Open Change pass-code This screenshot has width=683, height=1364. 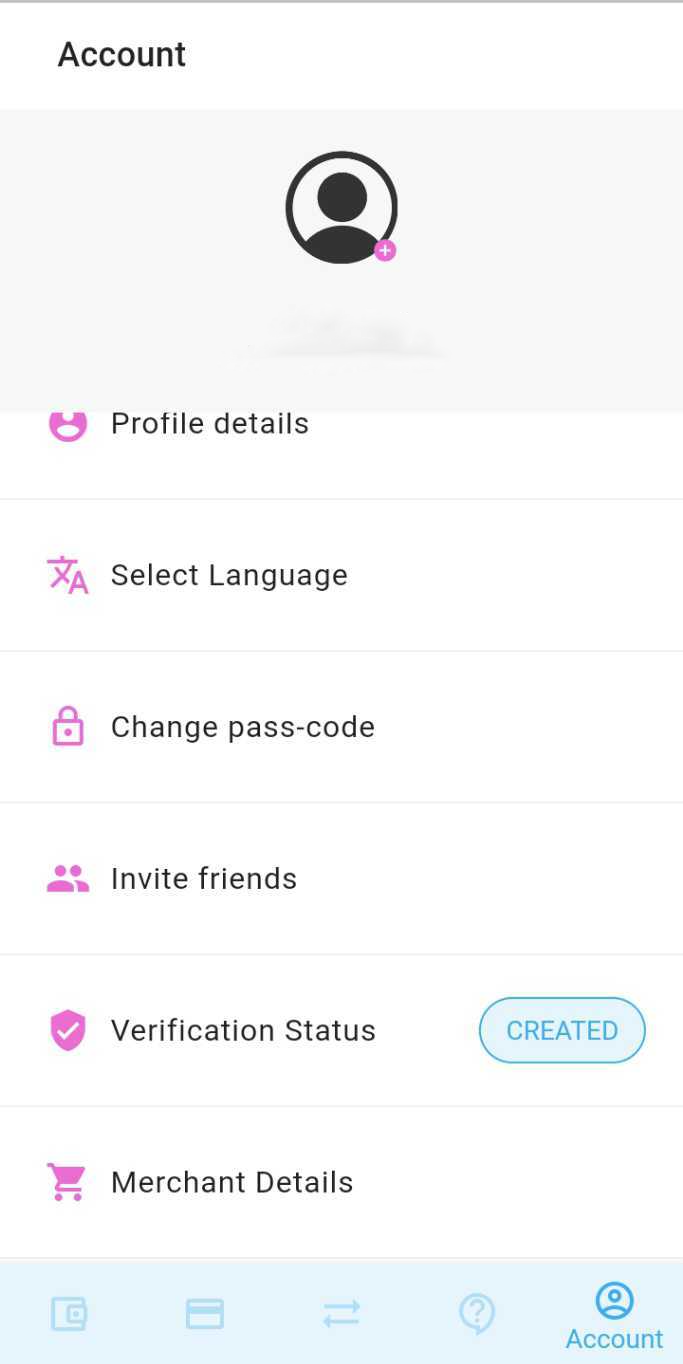point(242,727)
